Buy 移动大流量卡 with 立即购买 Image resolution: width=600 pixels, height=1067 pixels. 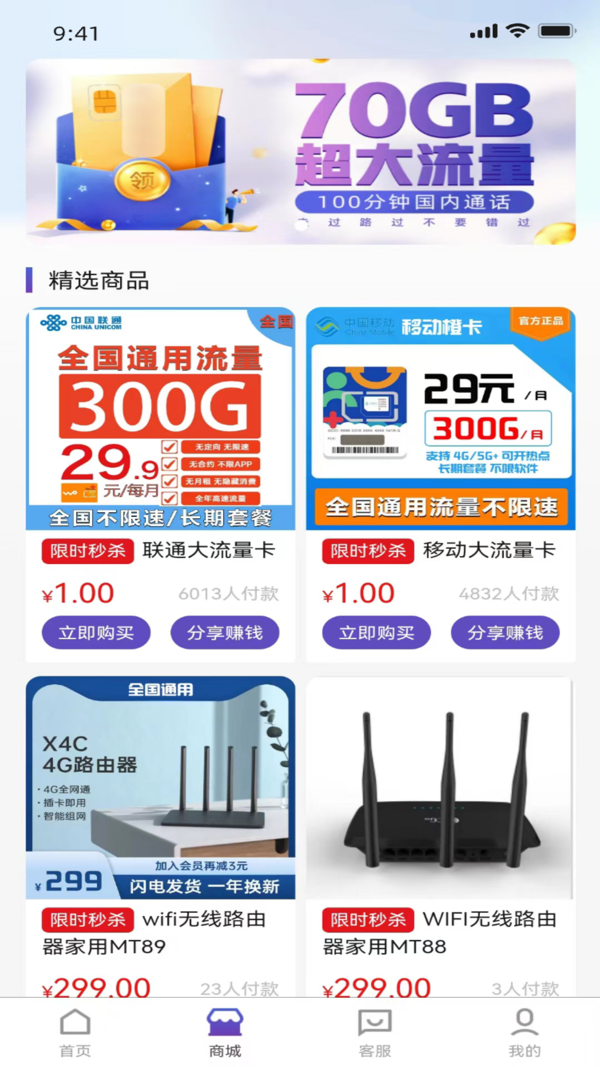(x=376, y=633)
